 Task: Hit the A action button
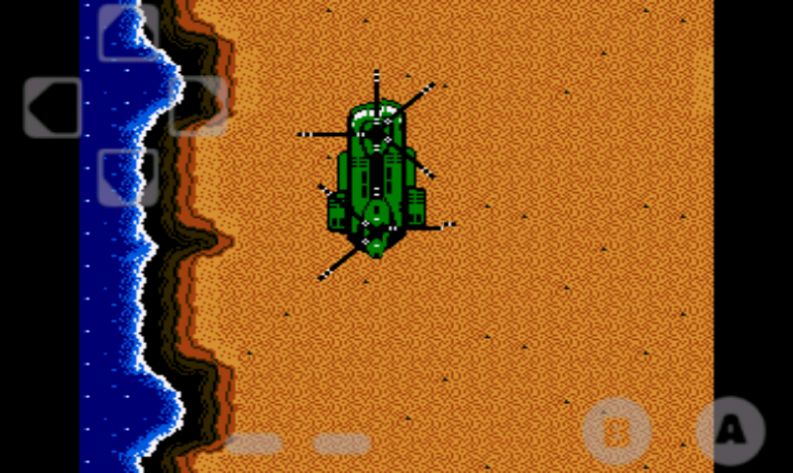(x=731, y=431)
